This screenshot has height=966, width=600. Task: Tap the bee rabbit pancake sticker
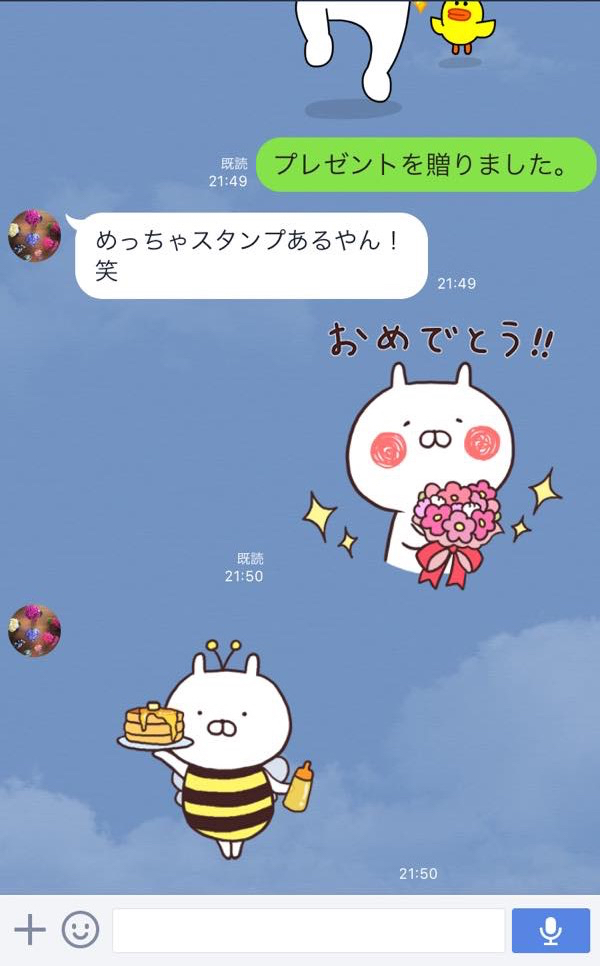[x=215, y=750]
